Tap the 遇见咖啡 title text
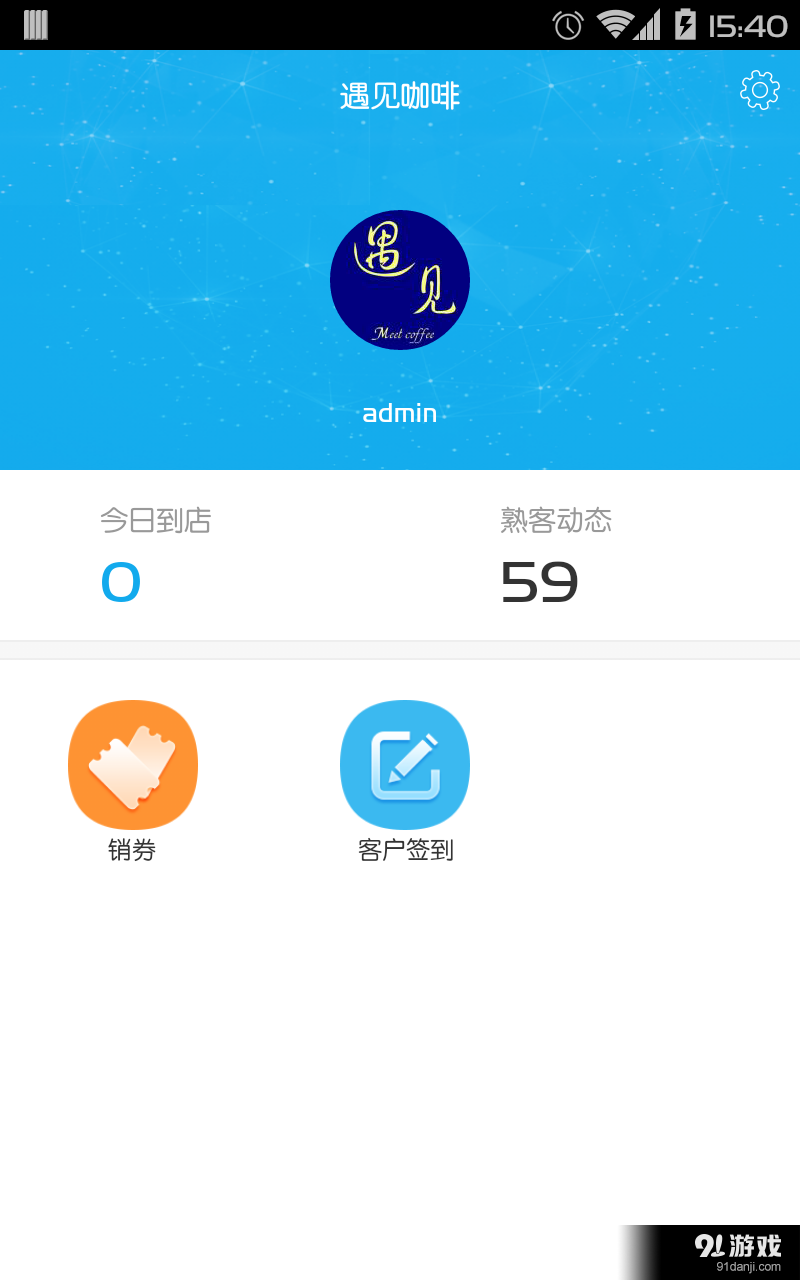 coord(400,96)
